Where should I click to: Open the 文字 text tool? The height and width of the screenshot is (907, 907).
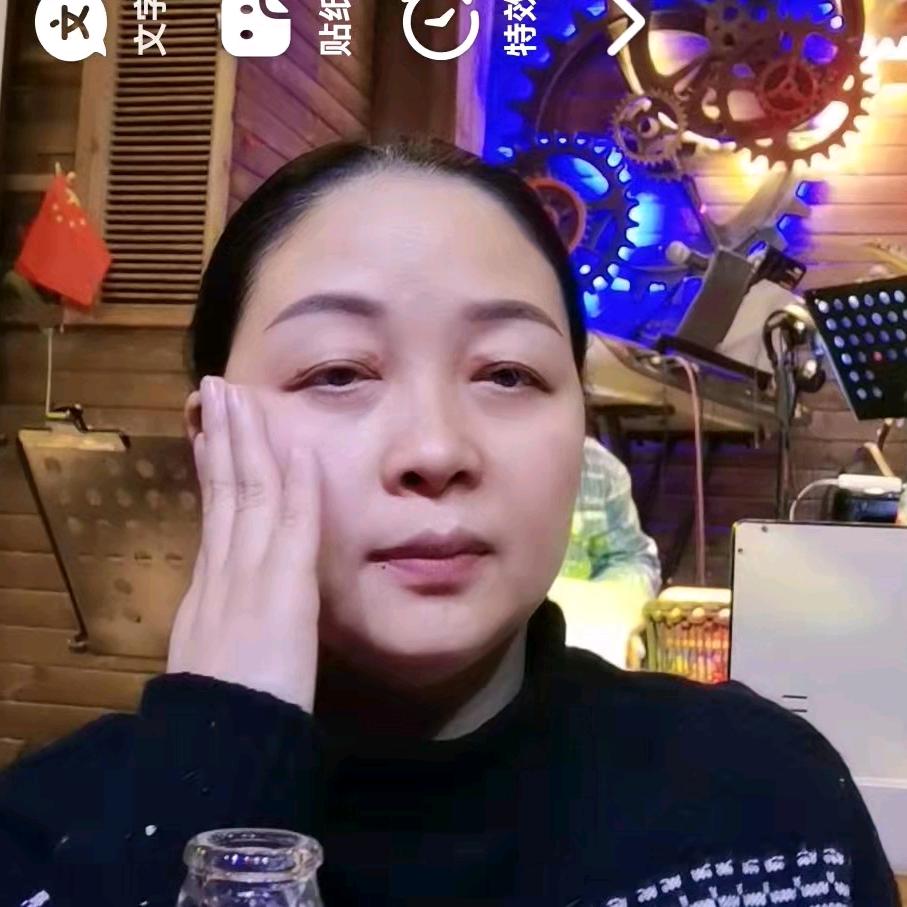click(70, 27)
